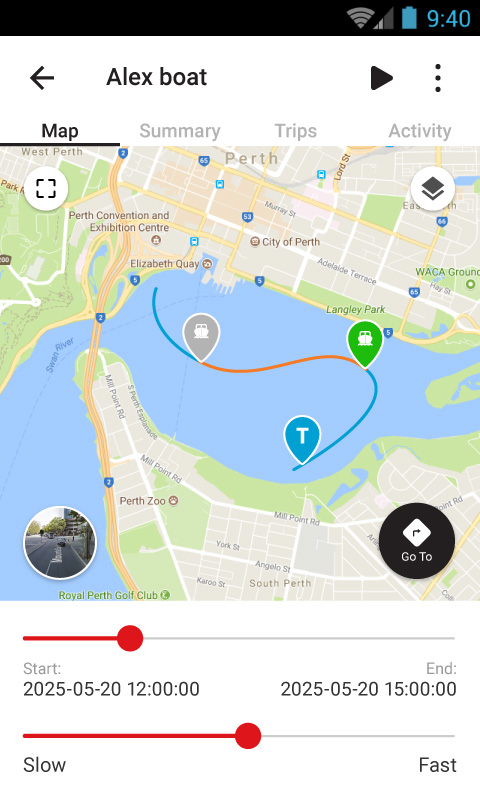
Task: Select the green boat marker
Action: [x=365, y=344]
